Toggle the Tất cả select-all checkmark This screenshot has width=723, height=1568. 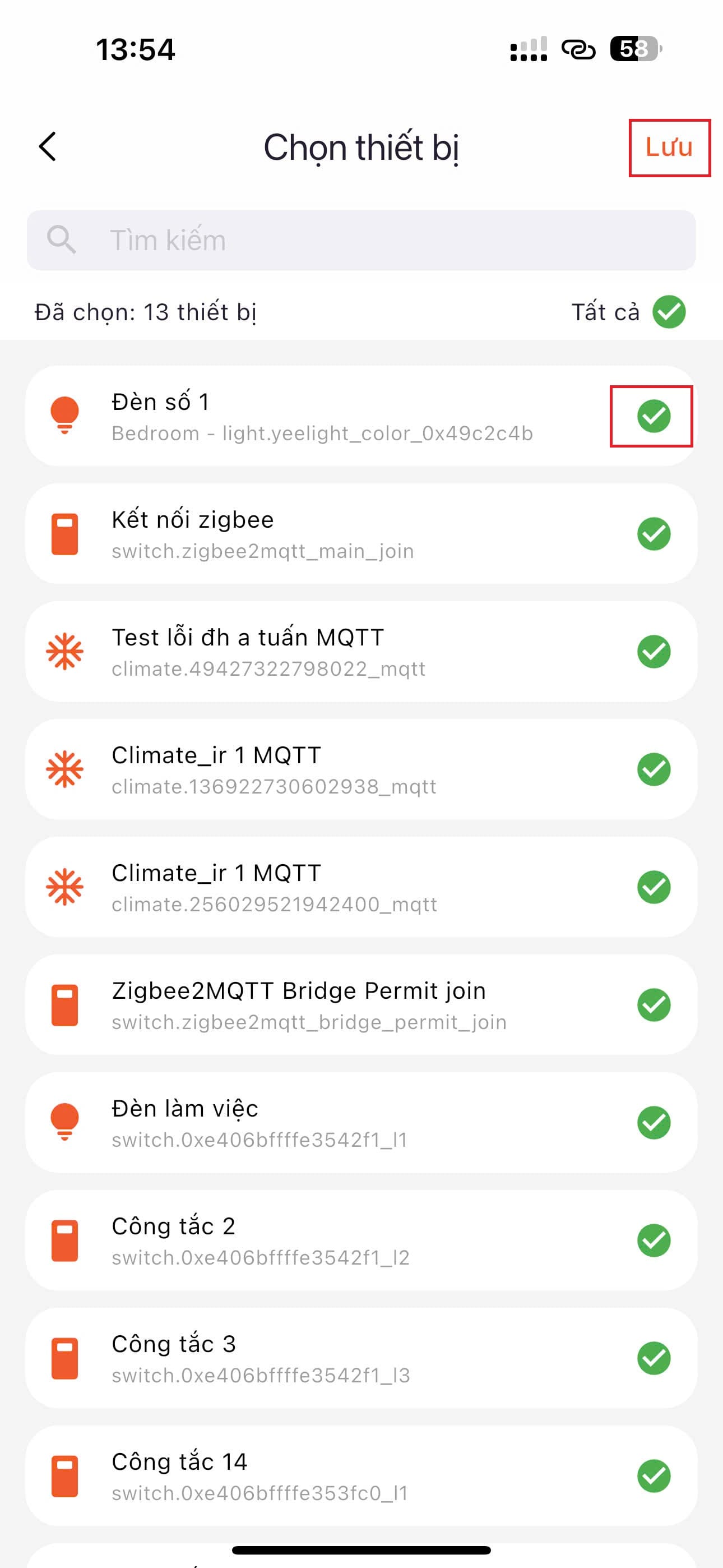click(669, 312)
